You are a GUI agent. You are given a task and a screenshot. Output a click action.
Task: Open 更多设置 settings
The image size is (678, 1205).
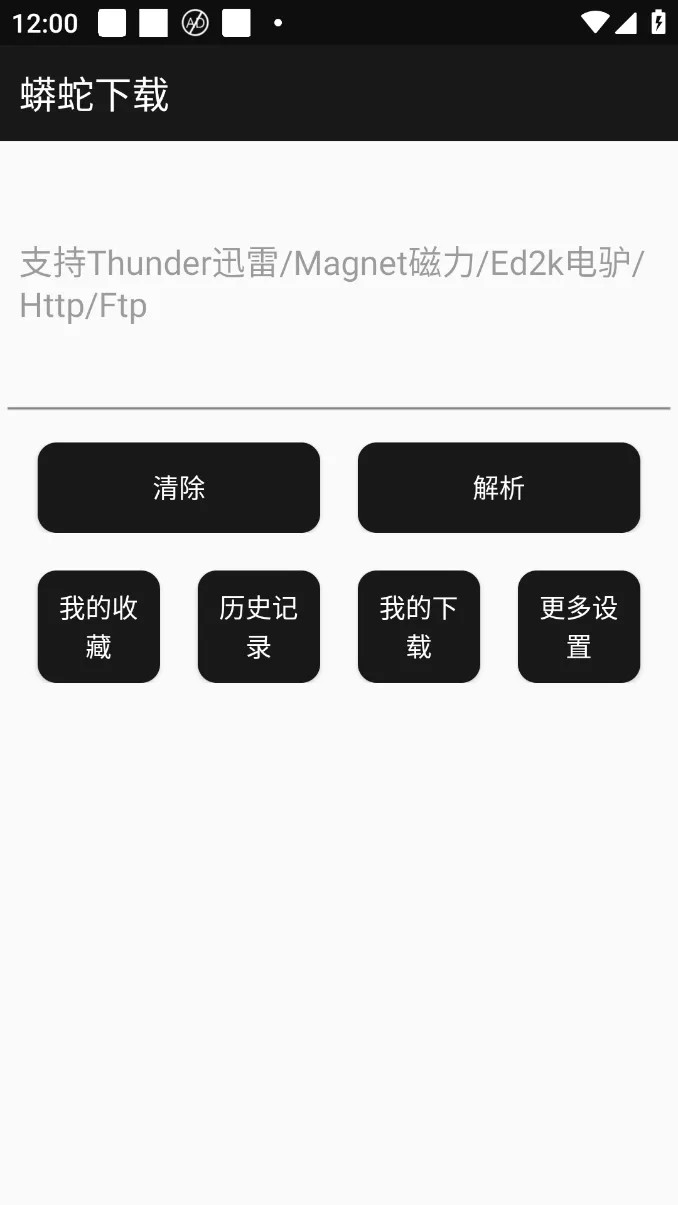coord(579,626)
